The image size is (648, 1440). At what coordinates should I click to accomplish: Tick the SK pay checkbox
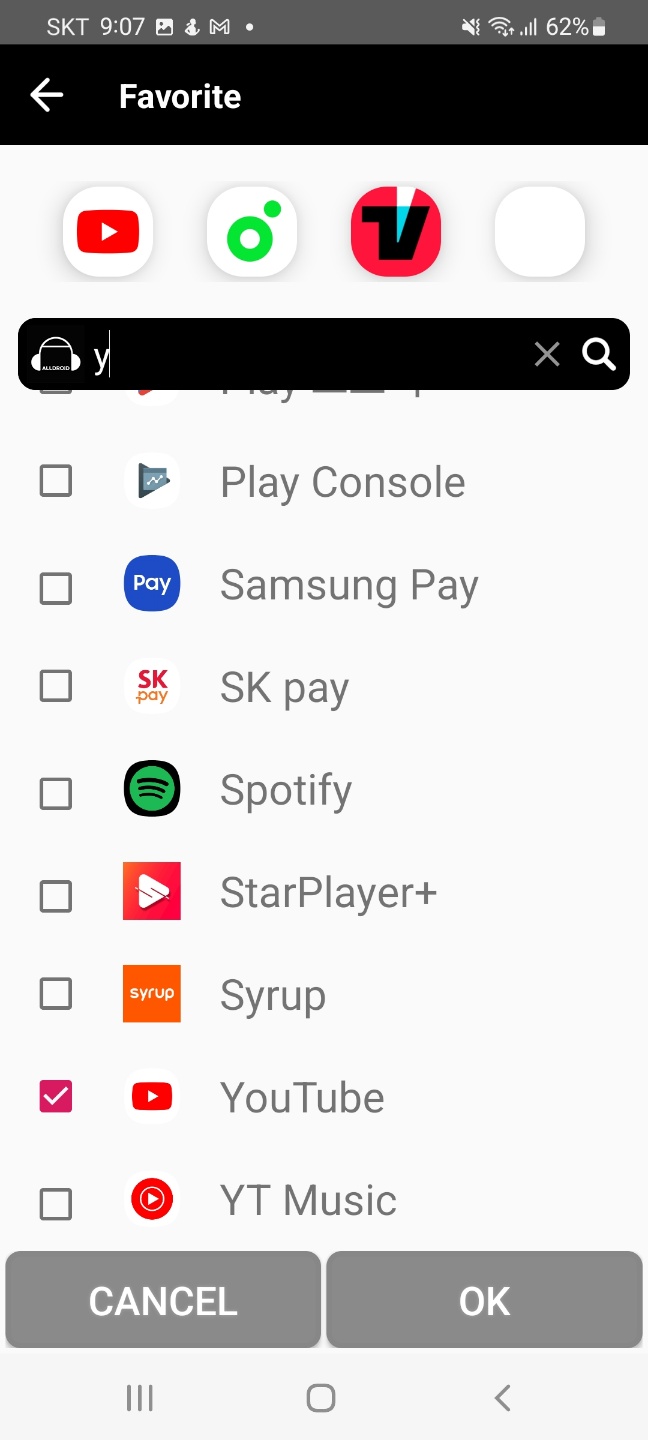coord(56,687)
